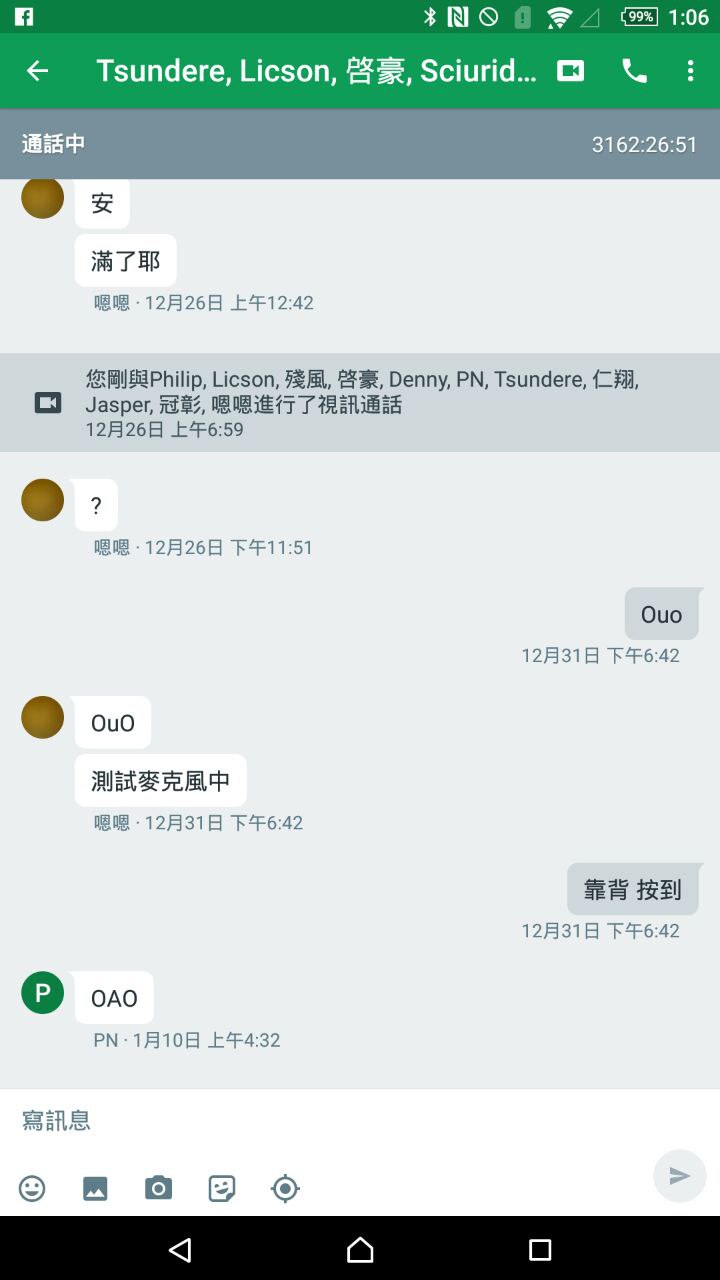The width and height of the screenshot is (720, 1280).
Task: Open recent apps with the square button
Action: point(540,1249)
